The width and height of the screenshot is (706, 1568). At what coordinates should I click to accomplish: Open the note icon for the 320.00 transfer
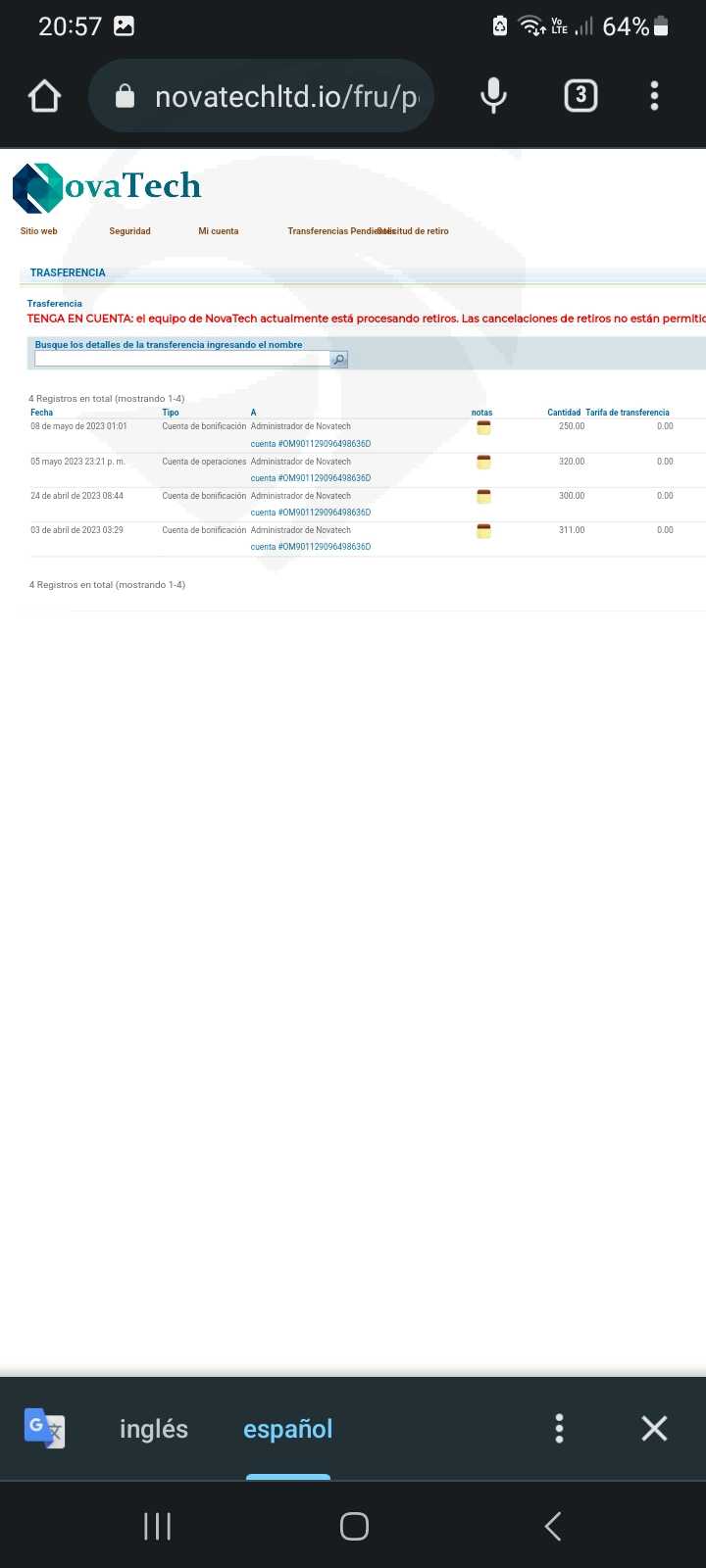pyautogui.click(x=483, y=462)
